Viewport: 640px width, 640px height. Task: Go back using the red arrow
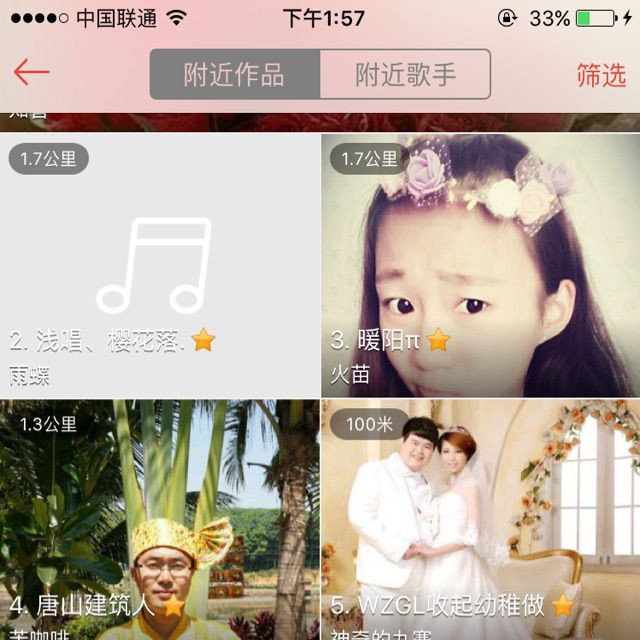tap(31, 73)
